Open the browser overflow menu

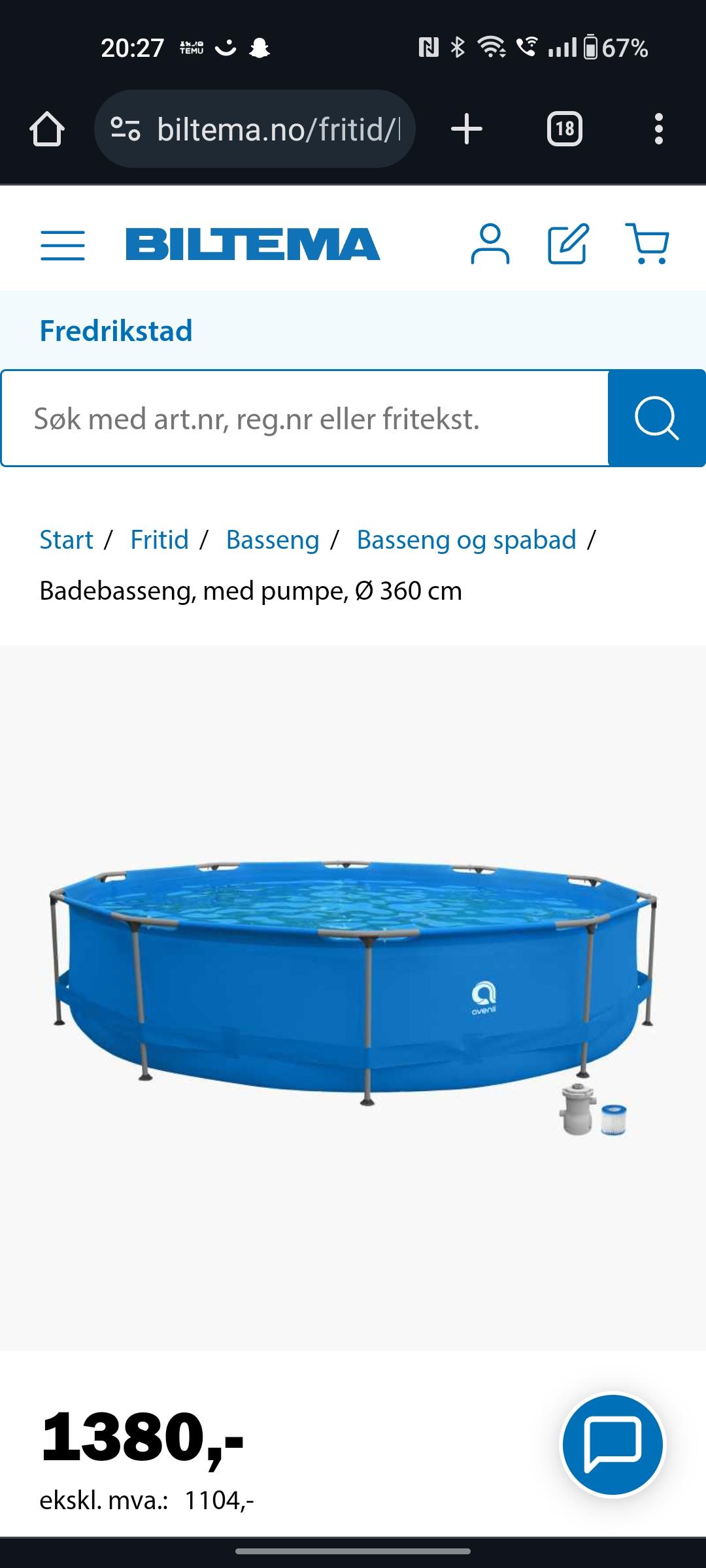[659, 129]
